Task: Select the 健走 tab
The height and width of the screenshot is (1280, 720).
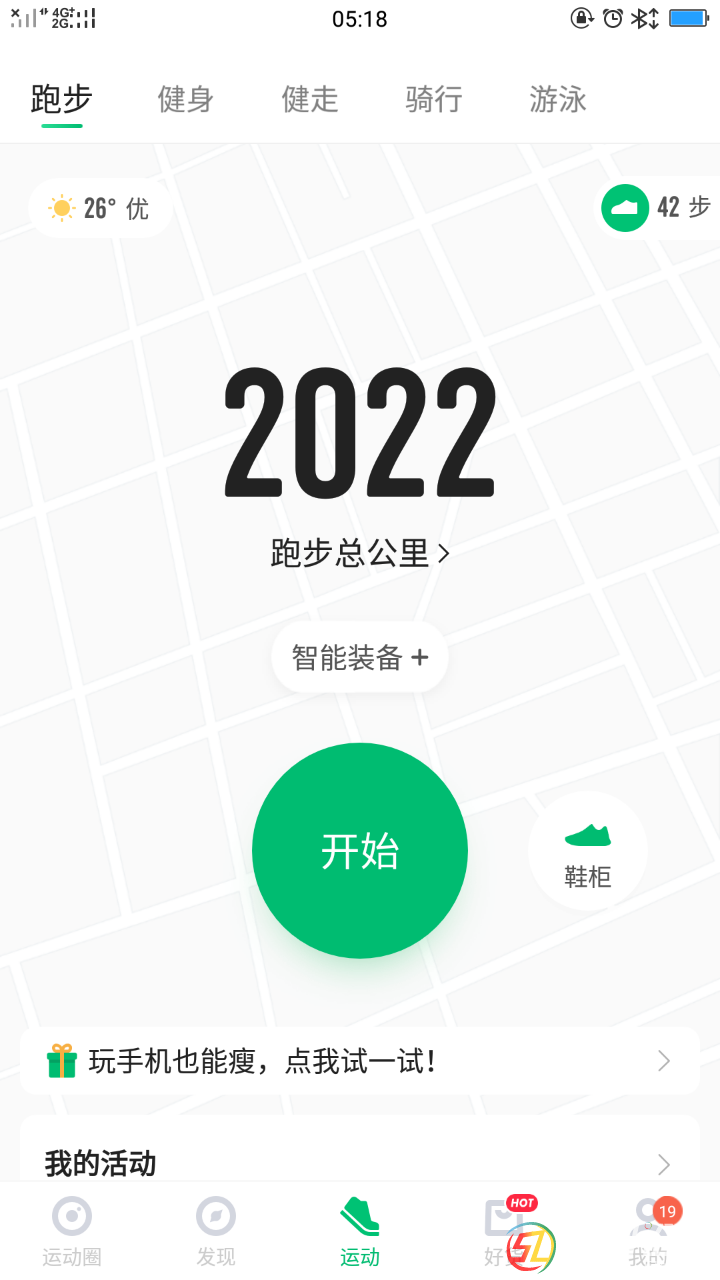Action: pos(310,100)
